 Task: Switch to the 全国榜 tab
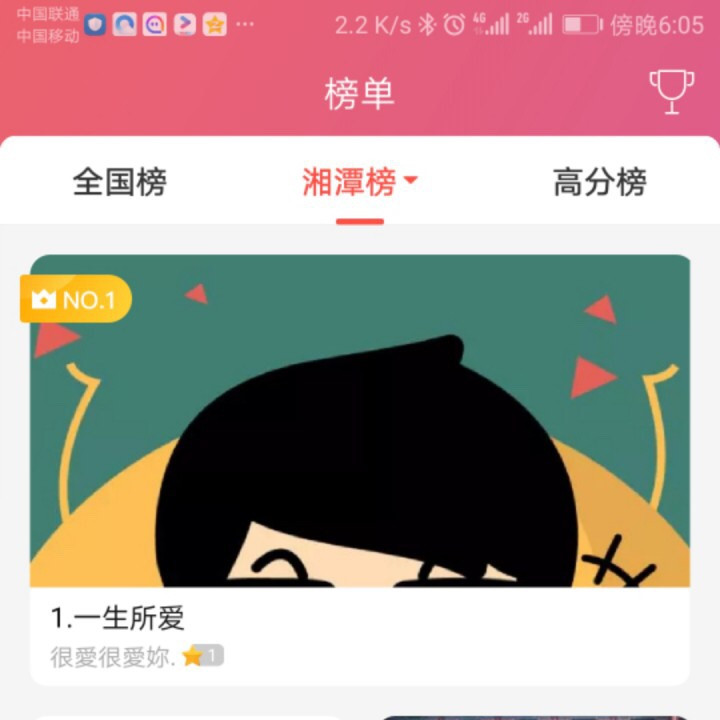(120, 182)
